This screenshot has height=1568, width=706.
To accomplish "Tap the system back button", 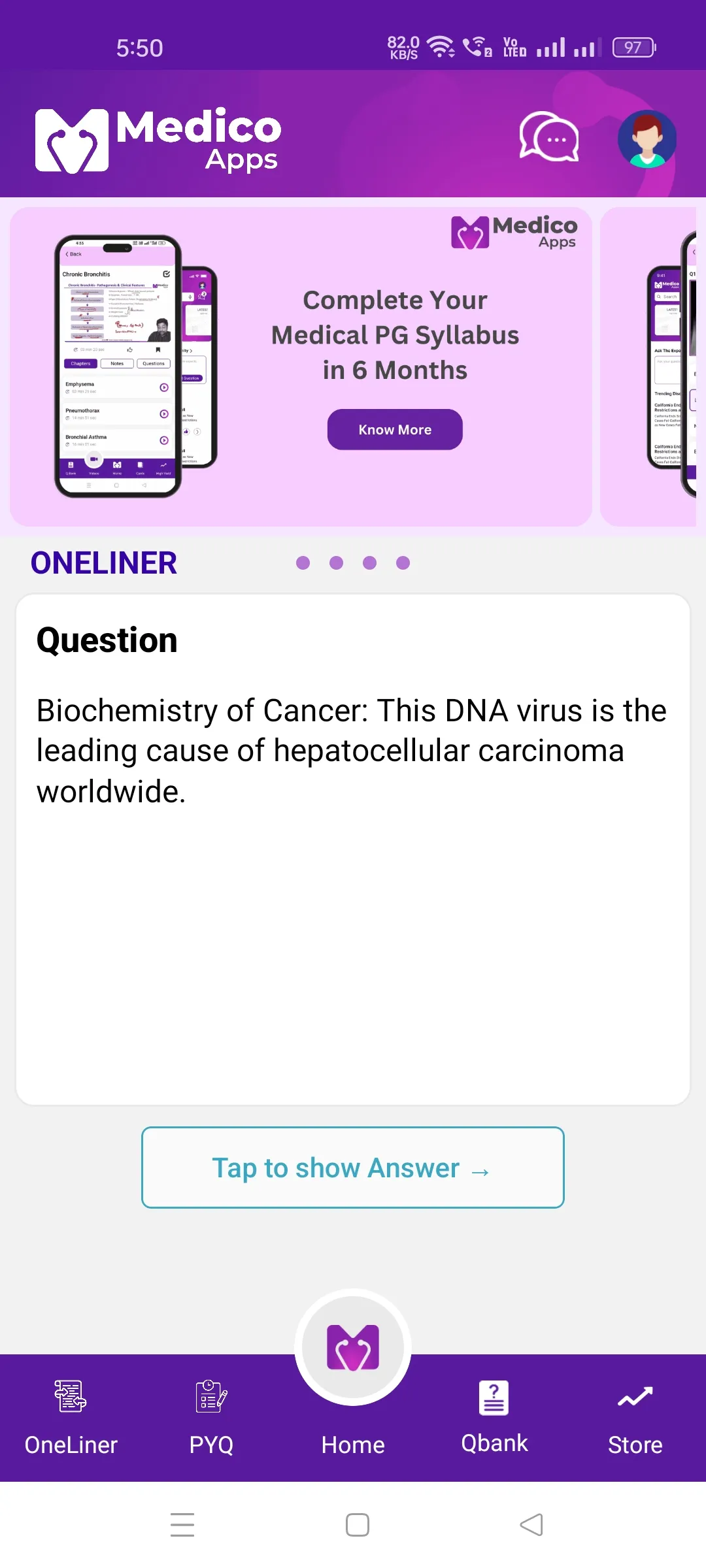I will 531,1525.
